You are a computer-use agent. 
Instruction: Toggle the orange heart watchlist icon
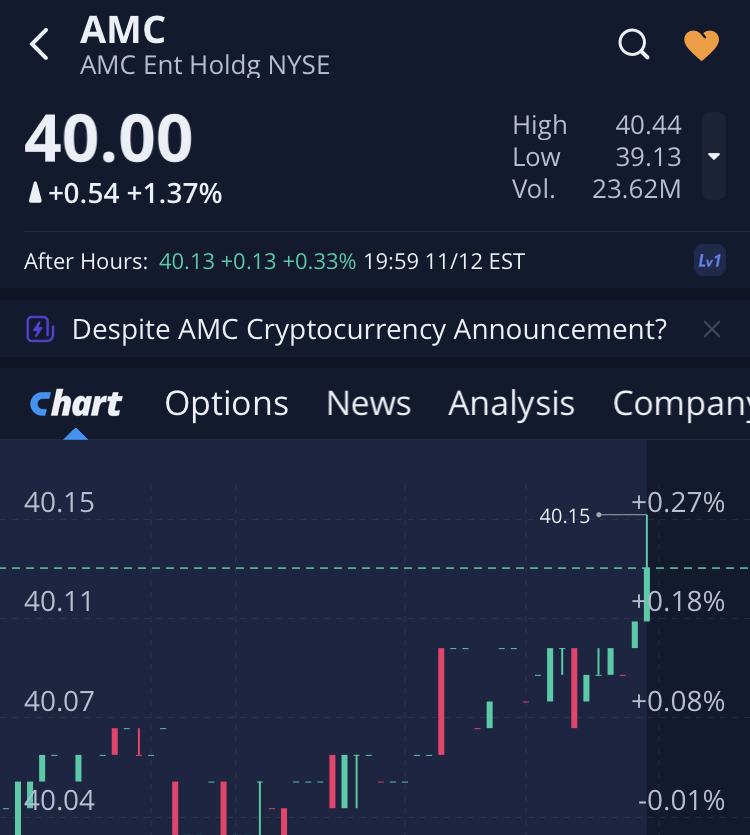click(701, 45)
